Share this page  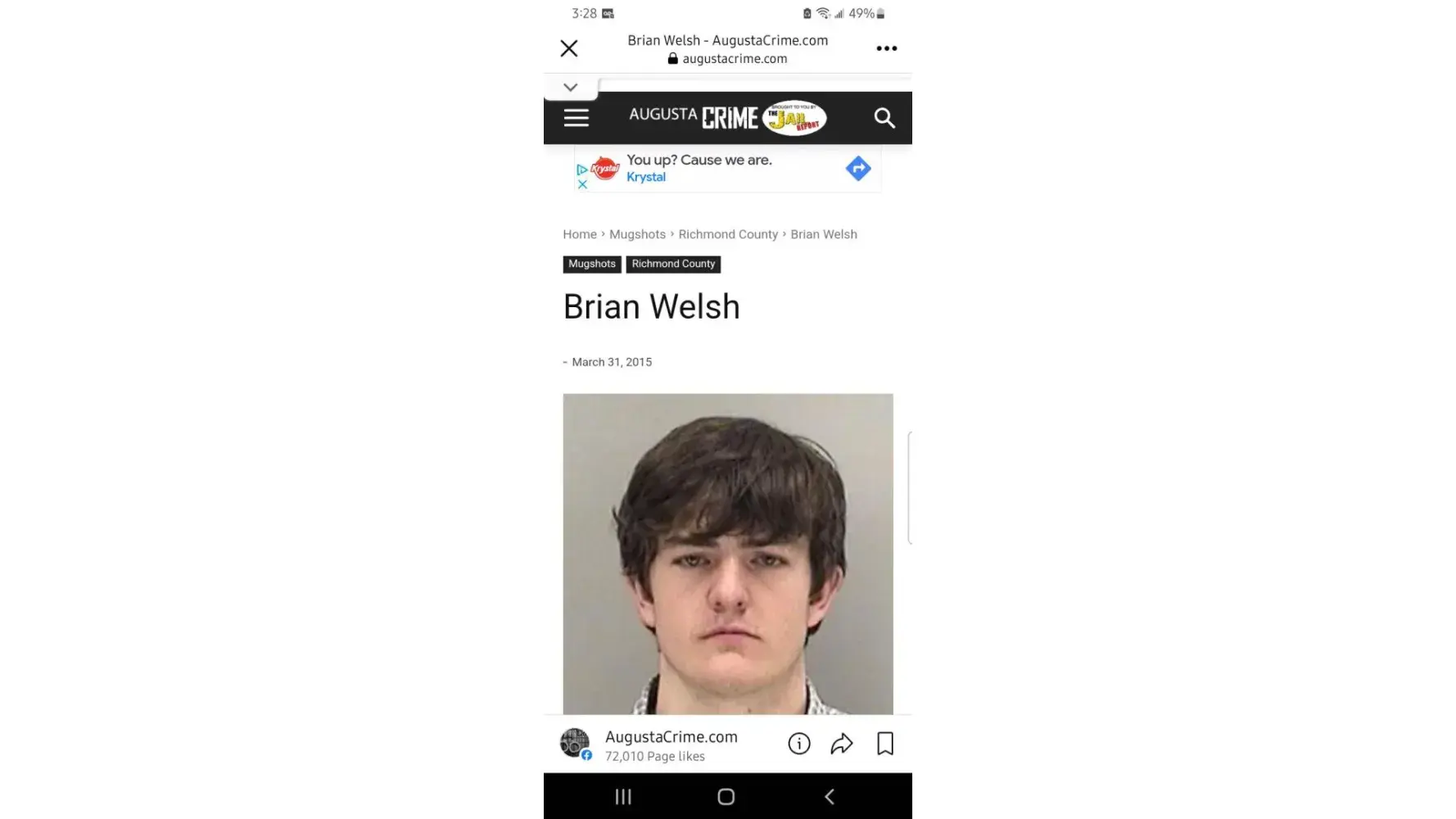point(841,744)
